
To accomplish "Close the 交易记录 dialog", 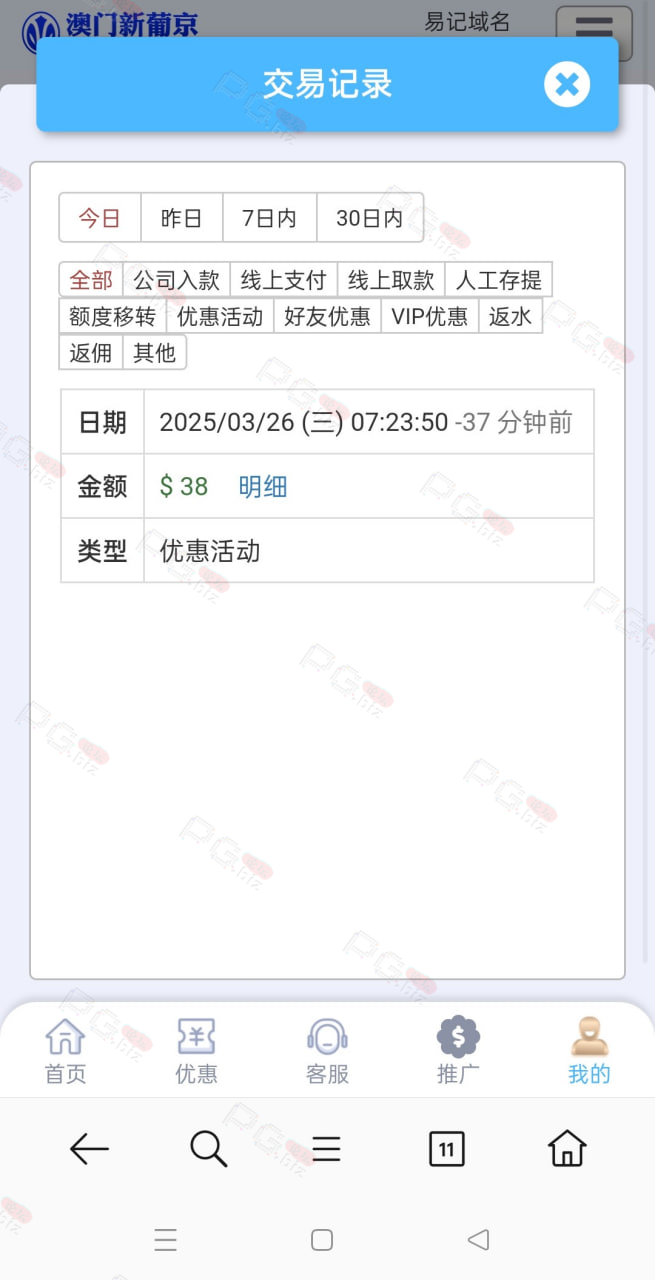I will (x=567, y=84).
